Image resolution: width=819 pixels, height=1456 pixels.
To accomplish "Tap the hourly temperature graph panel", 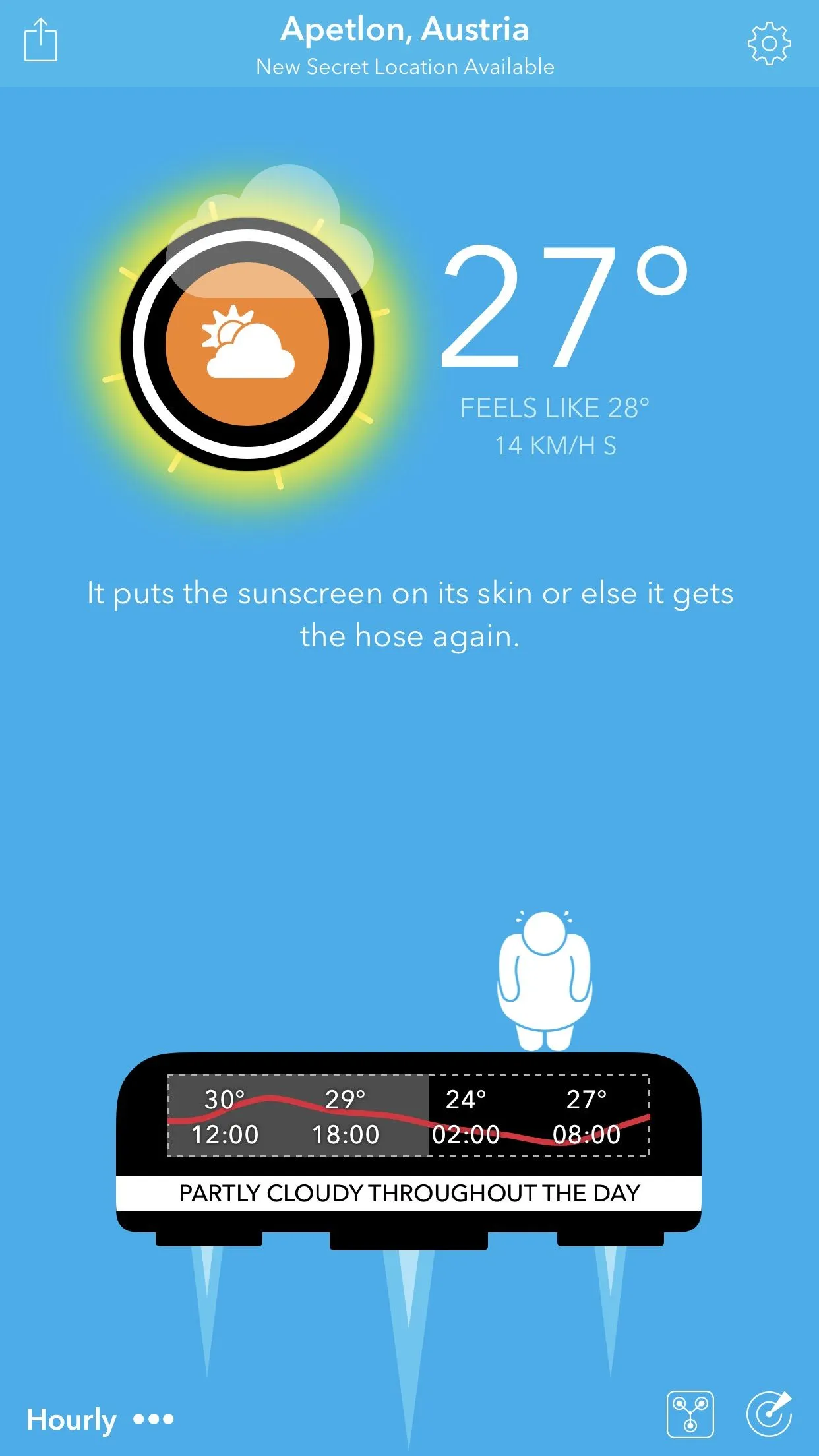I will [x=409, y=1116].
